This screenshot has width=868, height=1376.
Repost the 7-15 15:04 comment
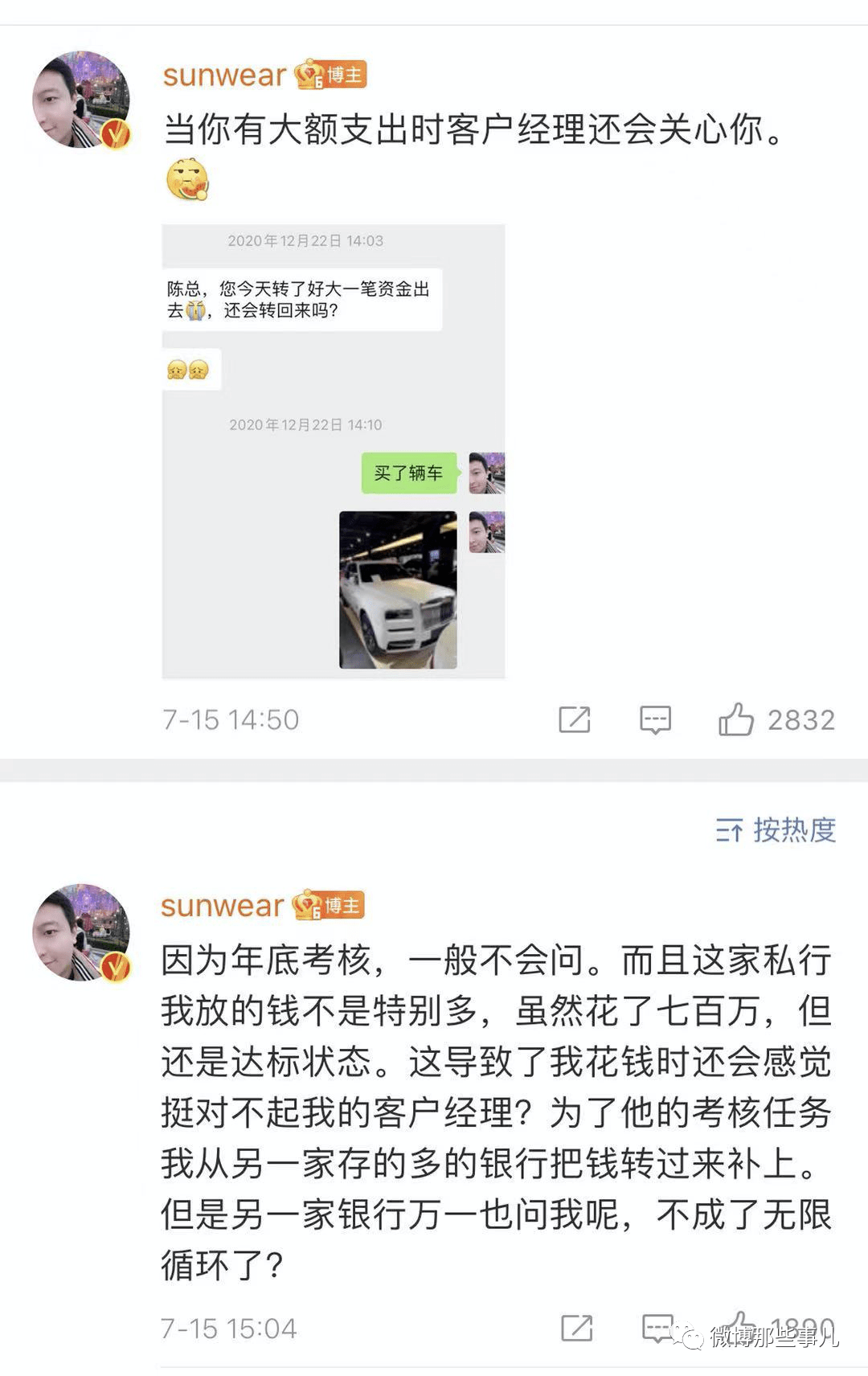click(x=576, y=1329)
